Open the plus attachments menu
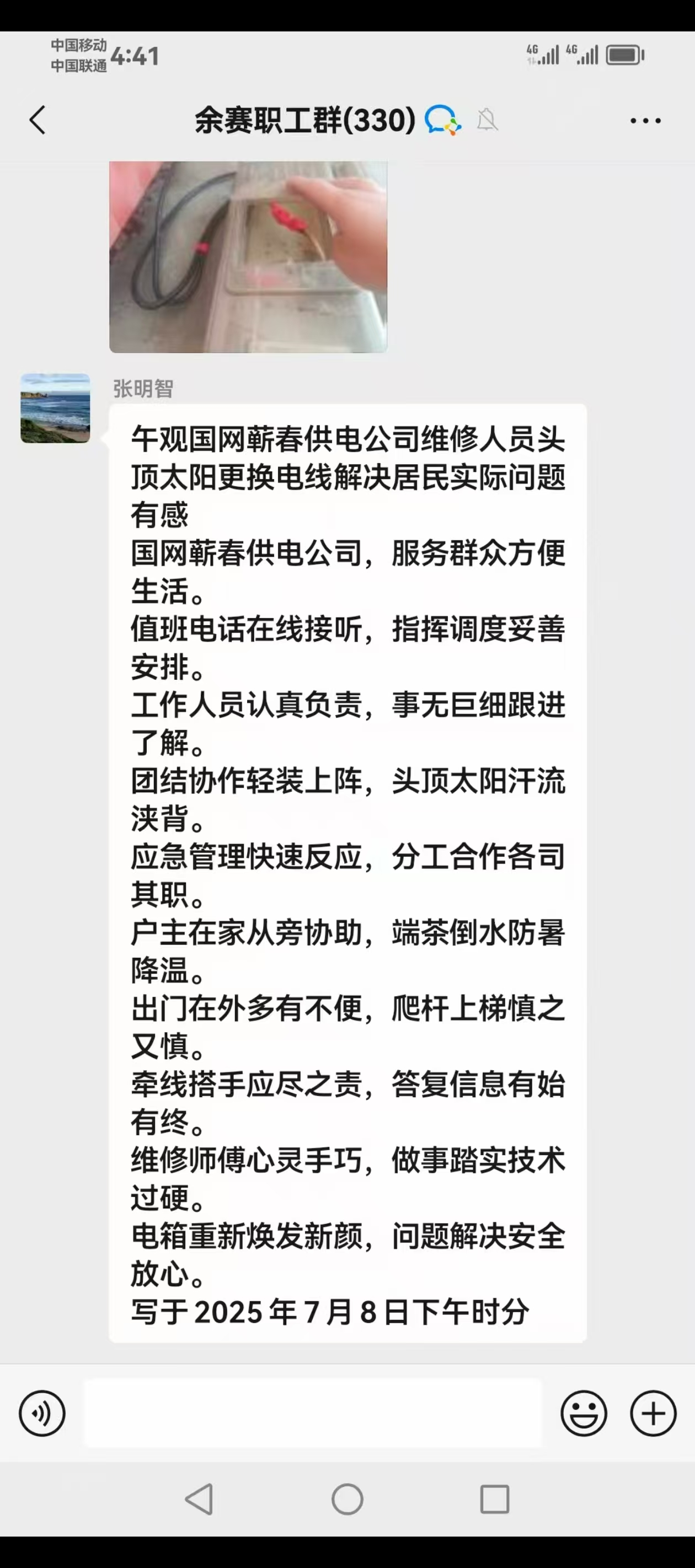 (653, 1413)
